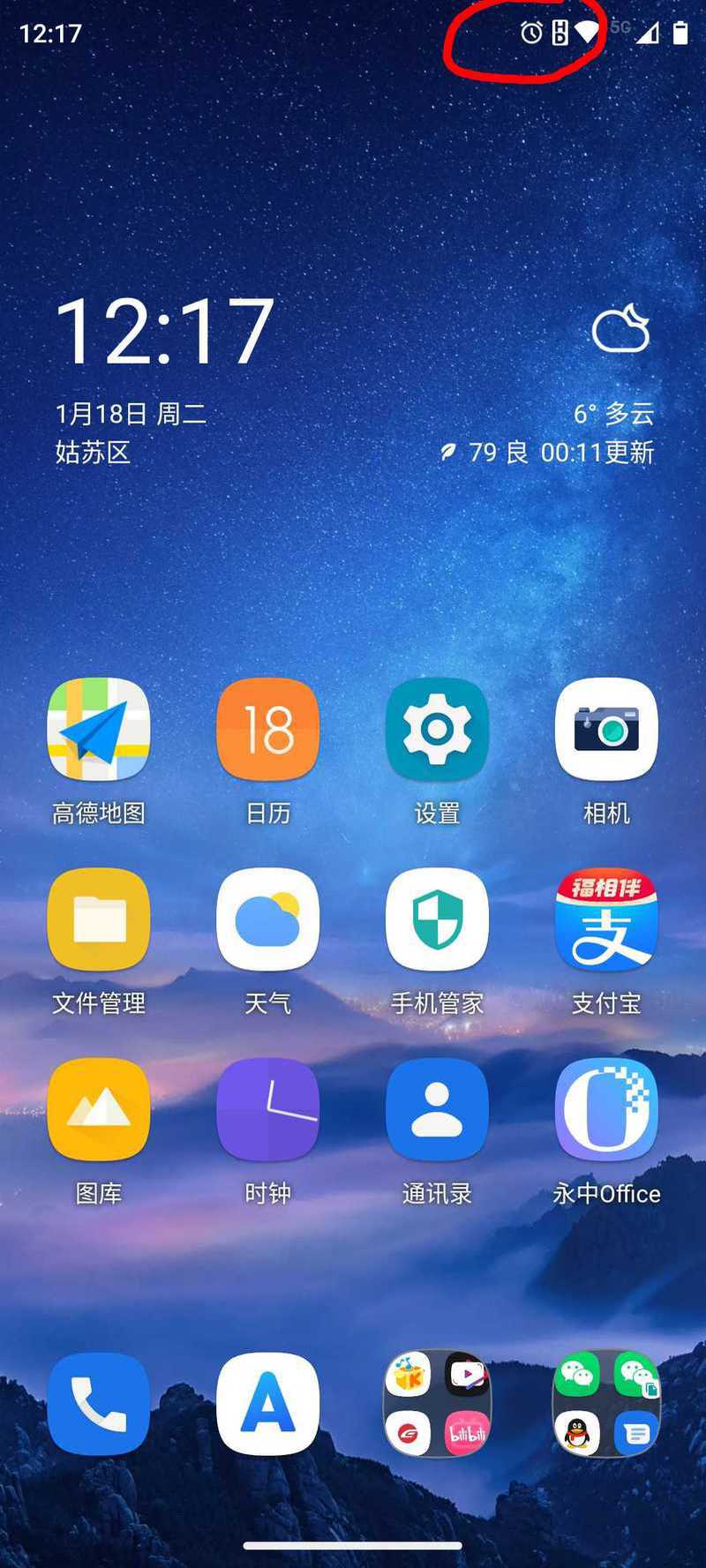This screenshot has height=1568, width=706.
Task: Open the folder containing WeChat and QQ
Action: point(607,1404)
